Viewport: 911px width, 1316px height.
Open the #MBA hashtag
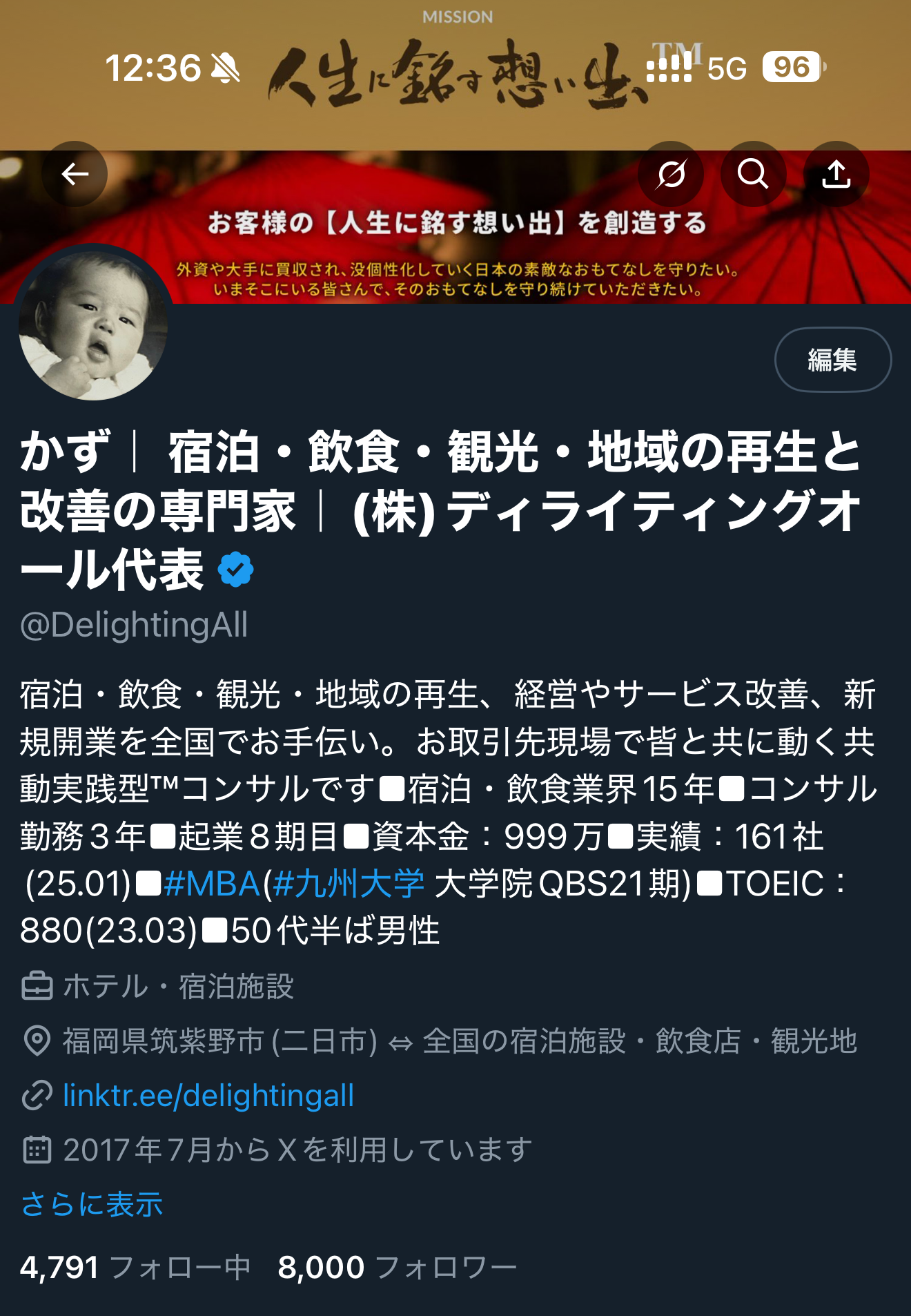coord(212,883)
